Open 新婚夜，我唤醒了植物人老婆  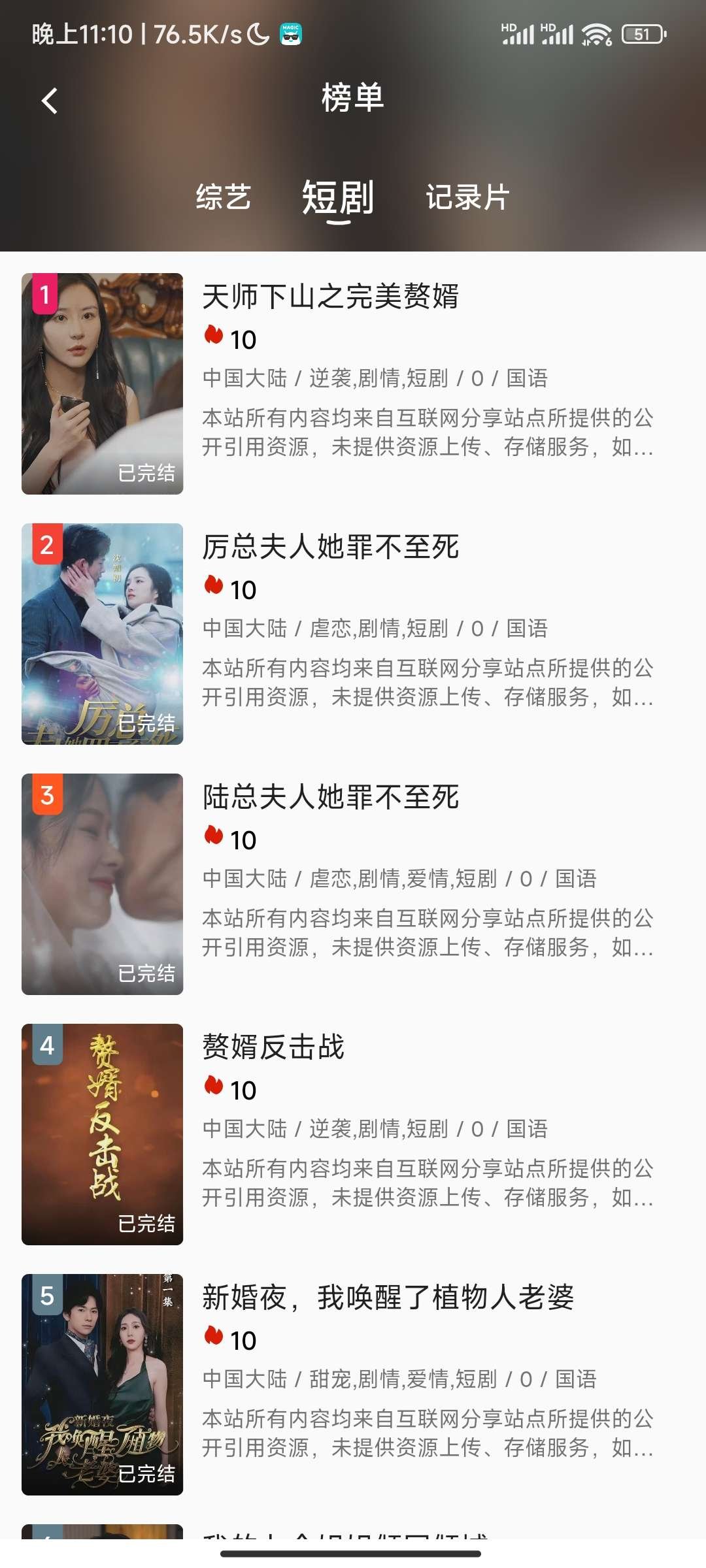tap(388, 1298)
